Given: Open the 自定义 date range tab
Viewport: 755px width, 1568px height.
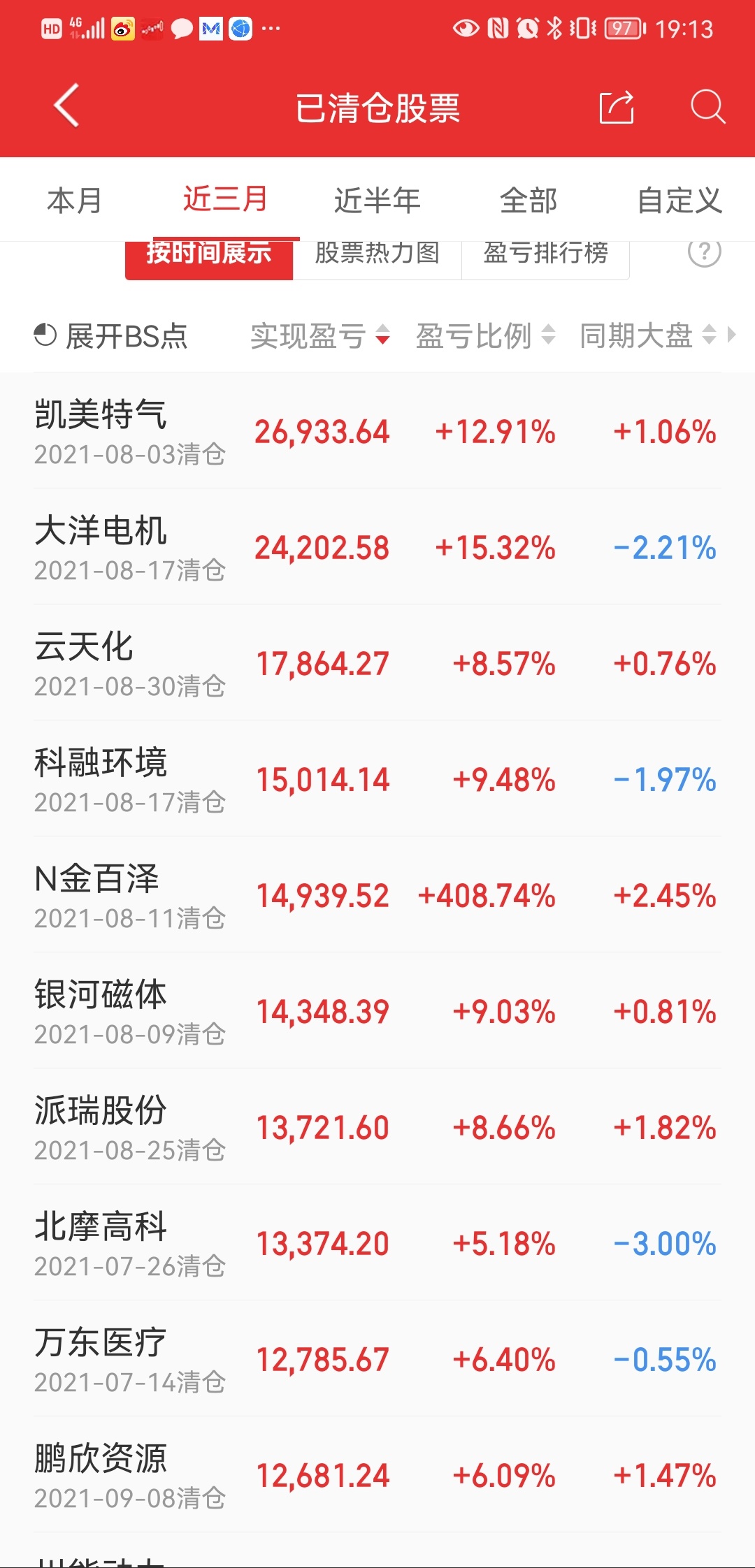Looking at the screenshot, I should coord(679,201).
